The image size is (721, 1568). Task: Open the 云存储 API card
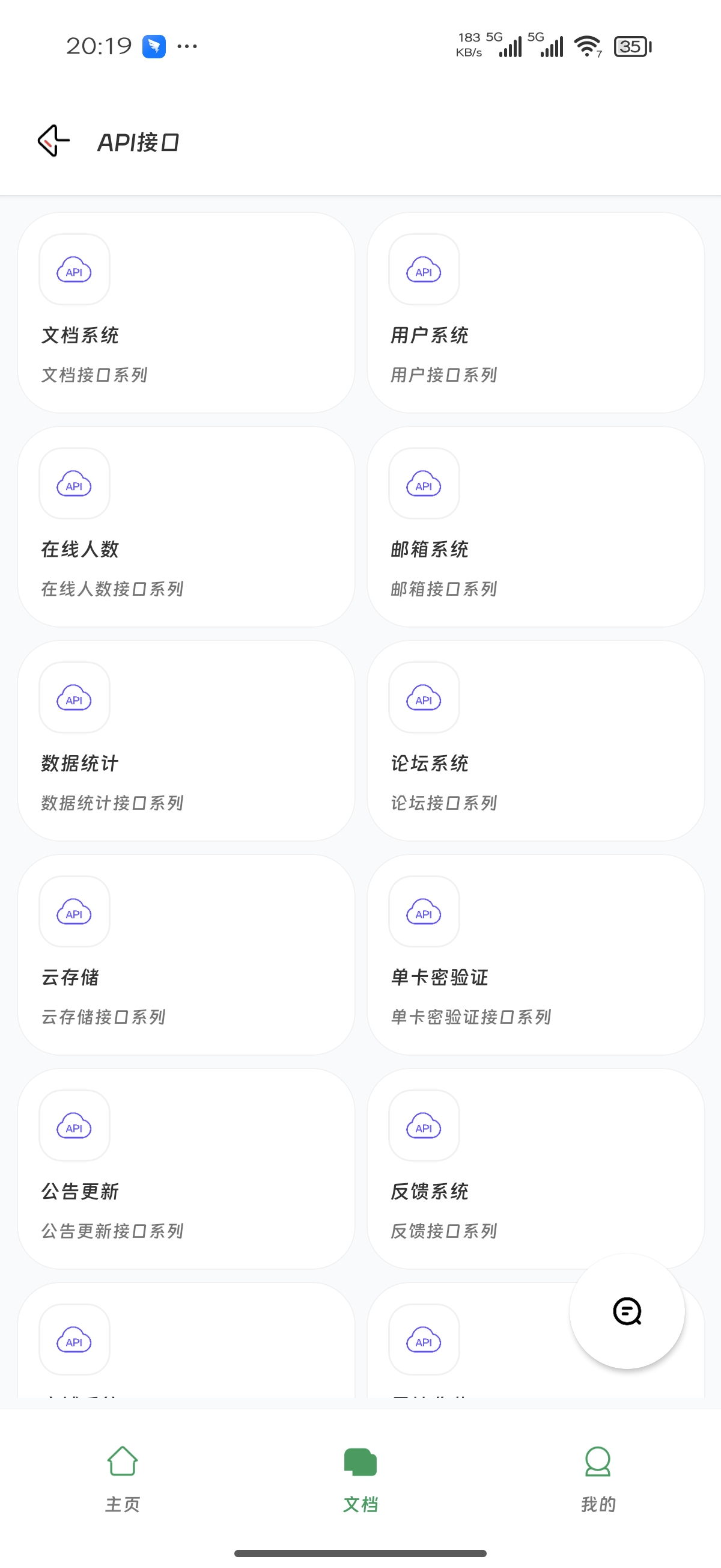point(186,954)
